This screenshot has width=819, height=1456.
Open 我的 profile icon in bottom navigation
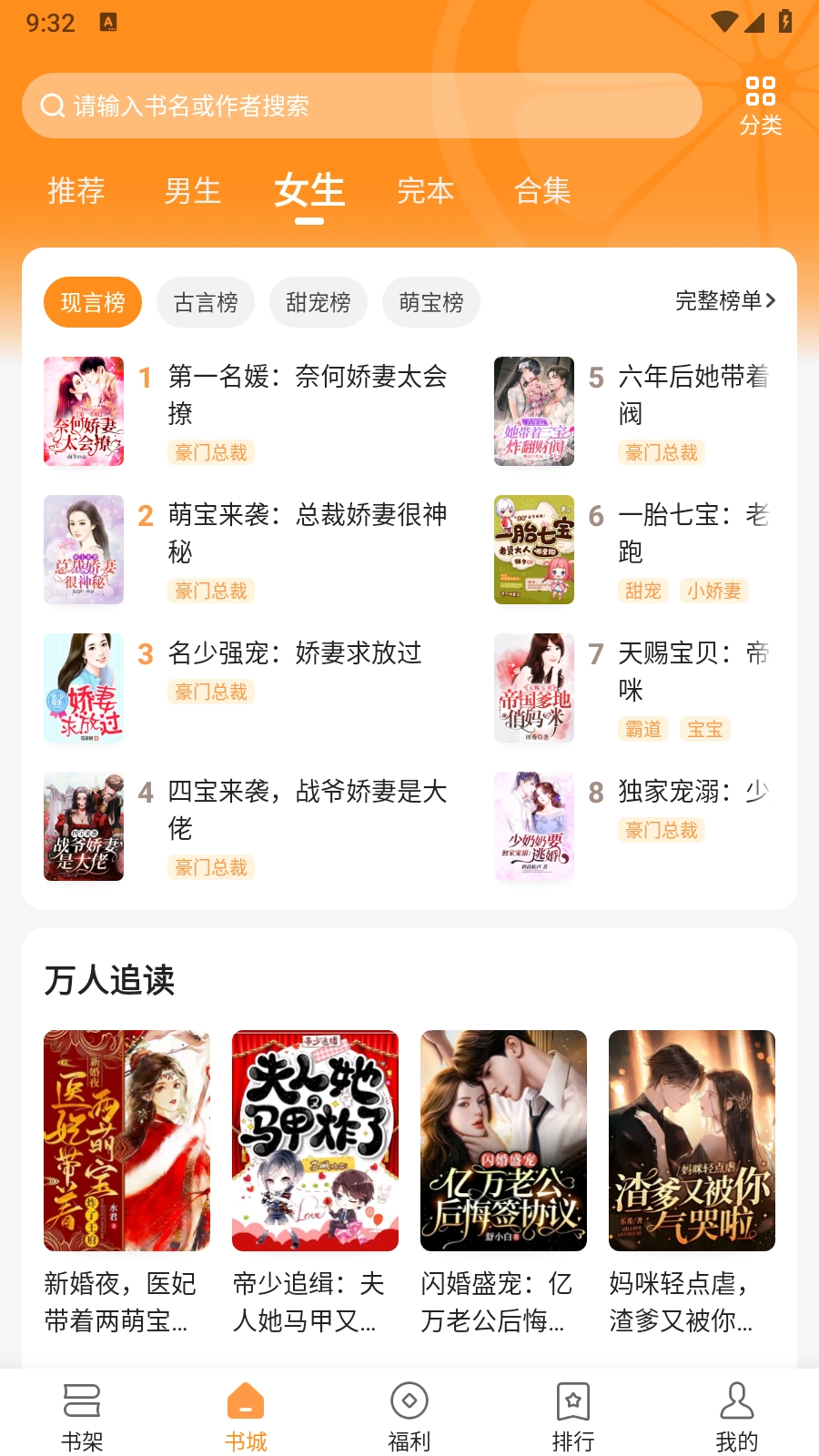point(736,1401)
